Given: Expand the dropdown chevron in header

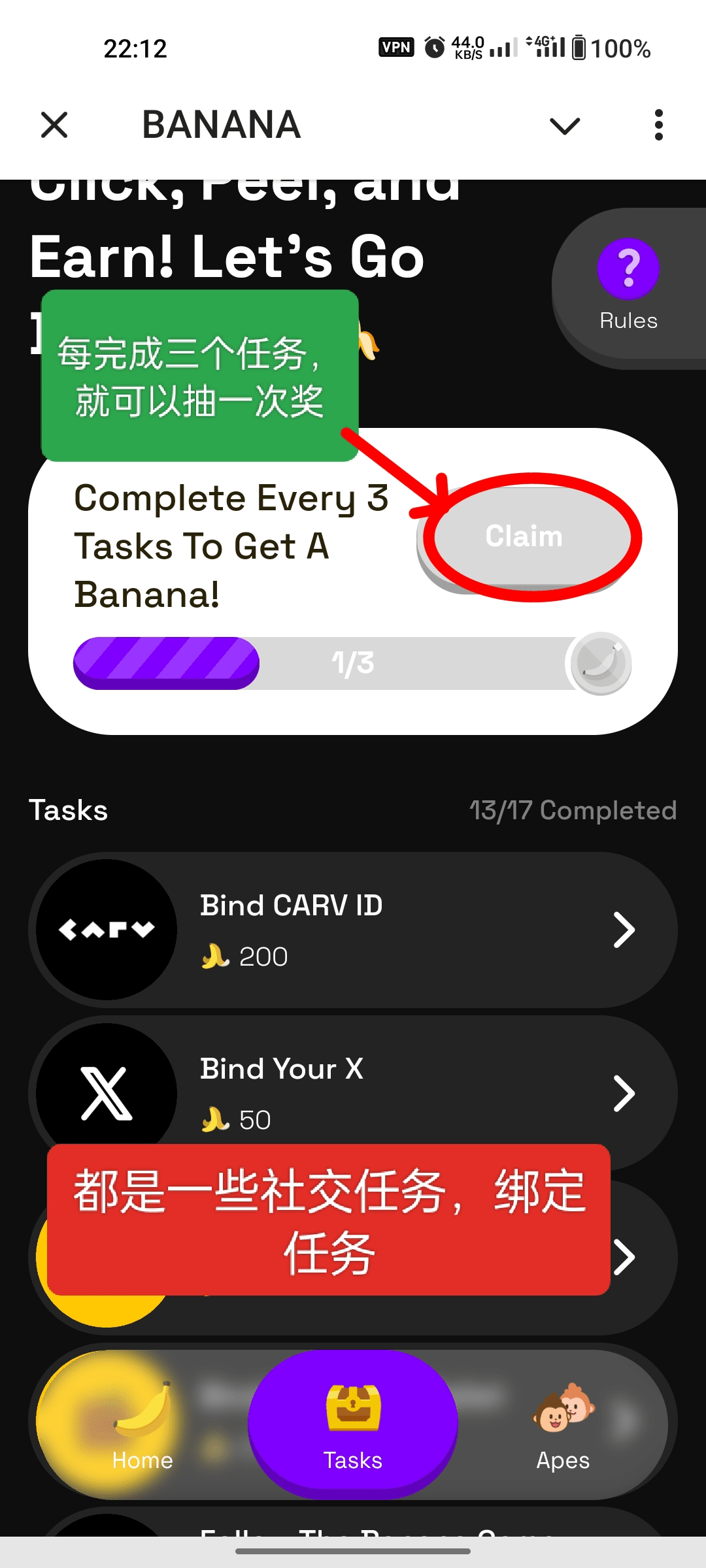Looking at the screenshot, I should click(x=565, y=125).
